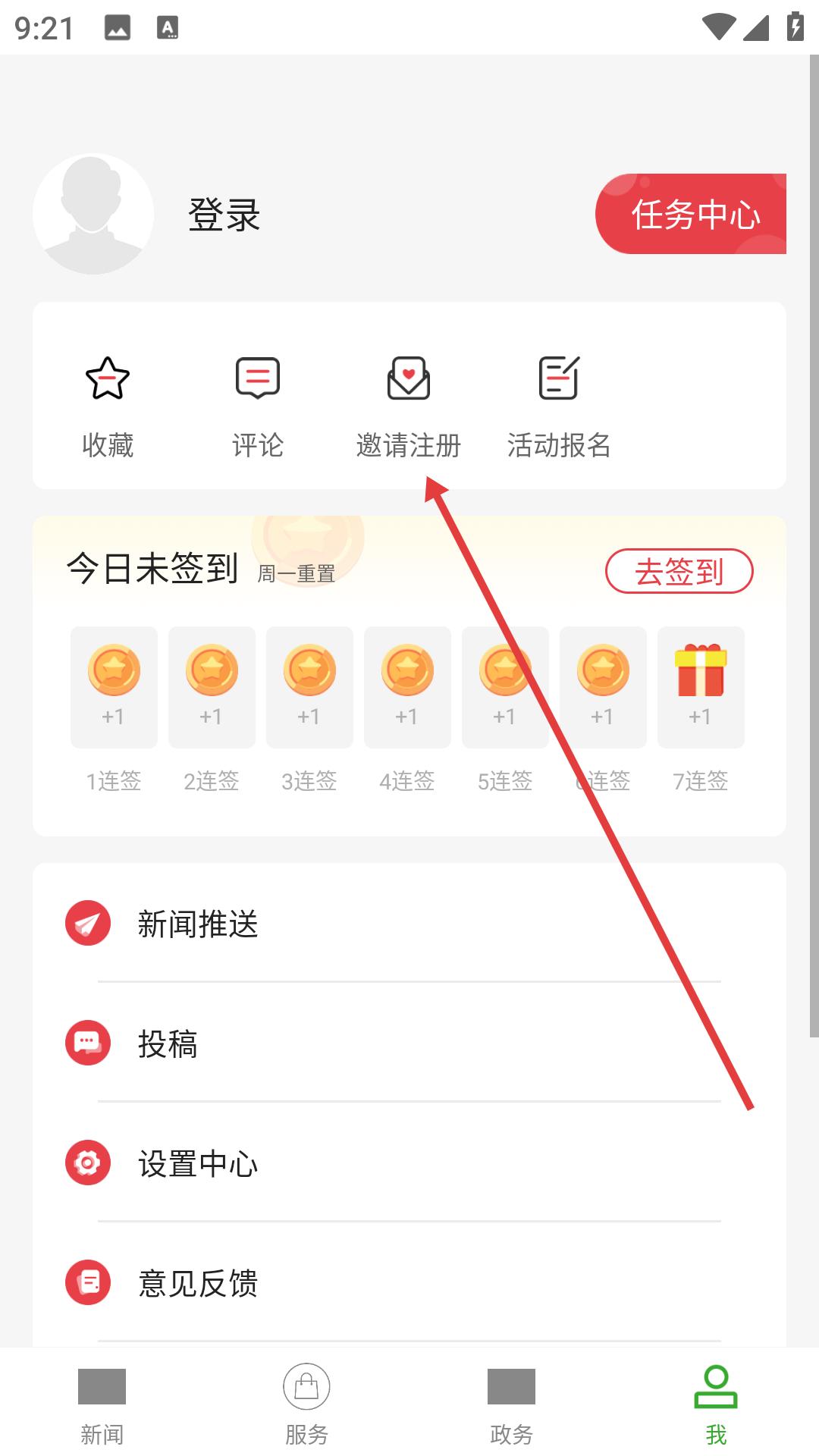819x1456 pixels.
Task: Tap the 去签到 check-in button
Action: point(679,571)
